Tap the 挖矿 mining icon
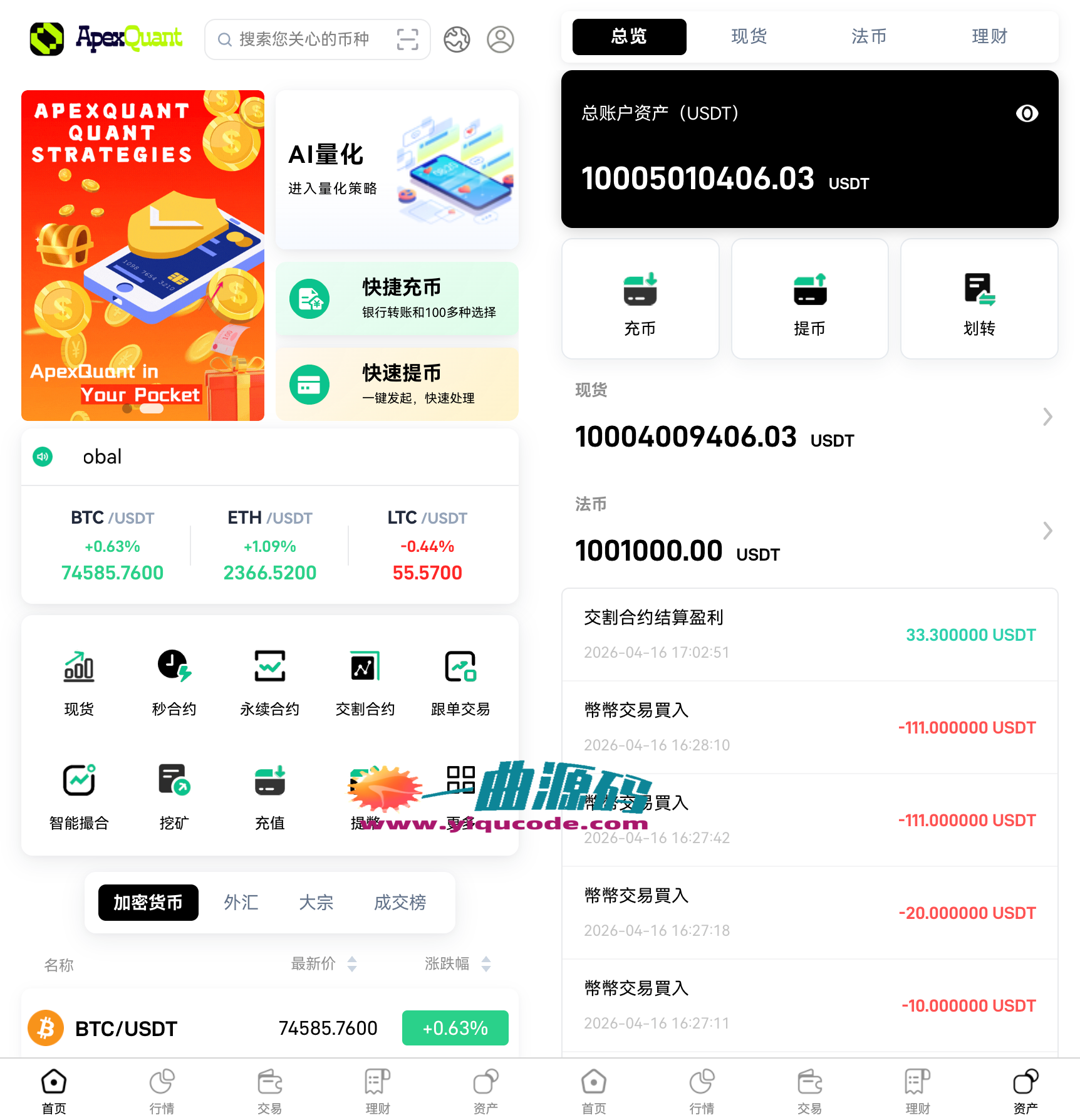The height and width of the screenshot is (1120, 1080). tap(174, 780)
